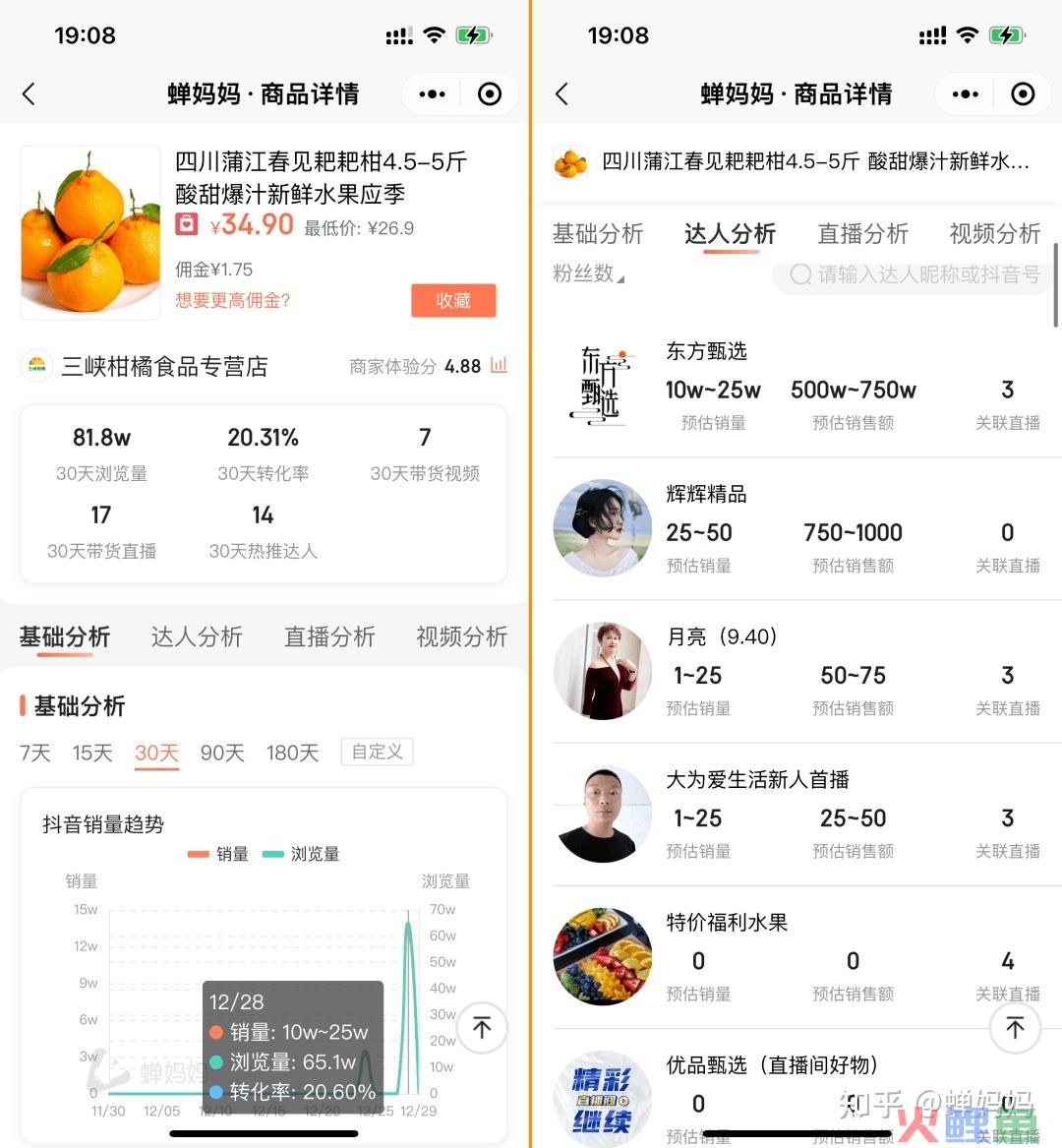Open the 想要更高佣金? link
Image resolution: width=1062 pixels, height=1148 pixels.
[233, 300]
